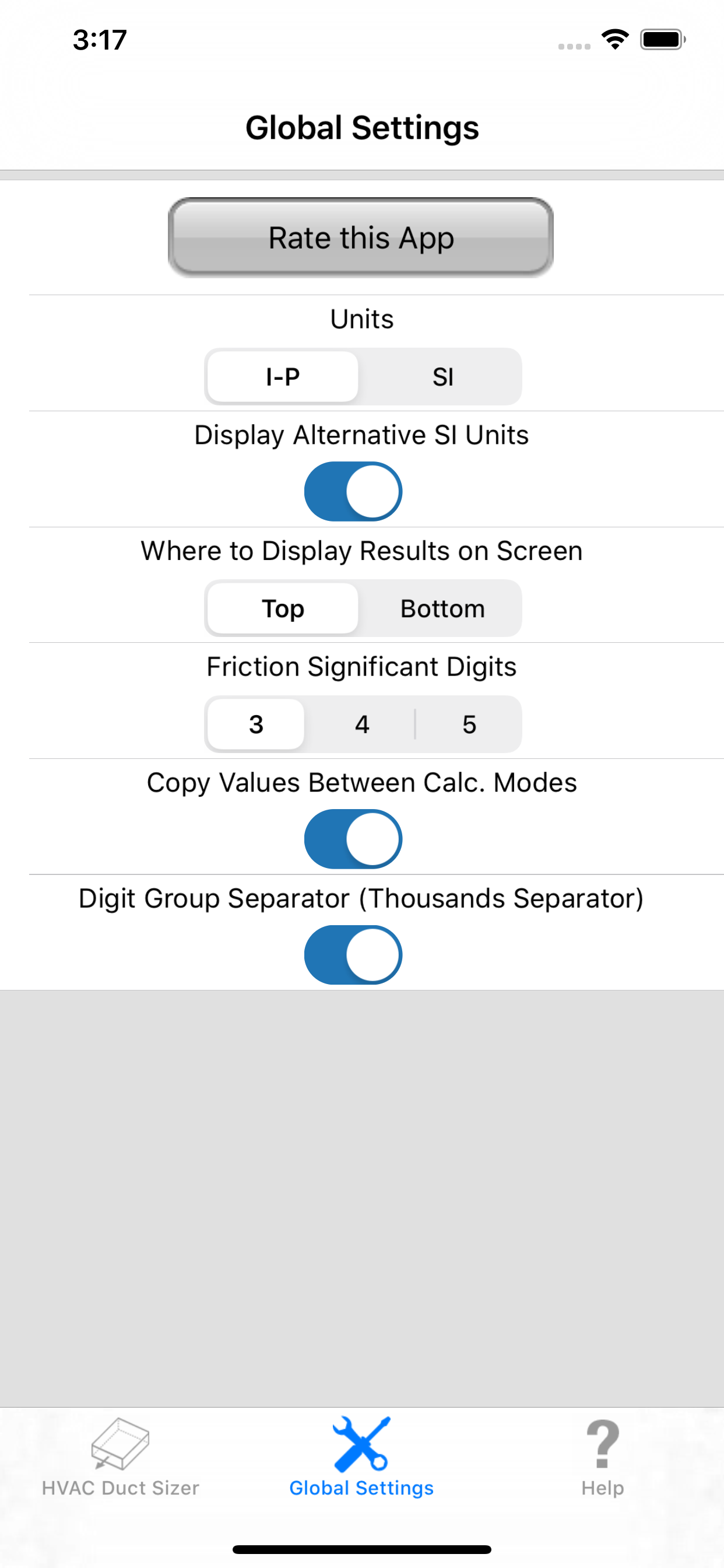The width and height of the screenshot is (724, 1568).
Task: Toggle Display Alternative SI Units switch
Action: 353,491
